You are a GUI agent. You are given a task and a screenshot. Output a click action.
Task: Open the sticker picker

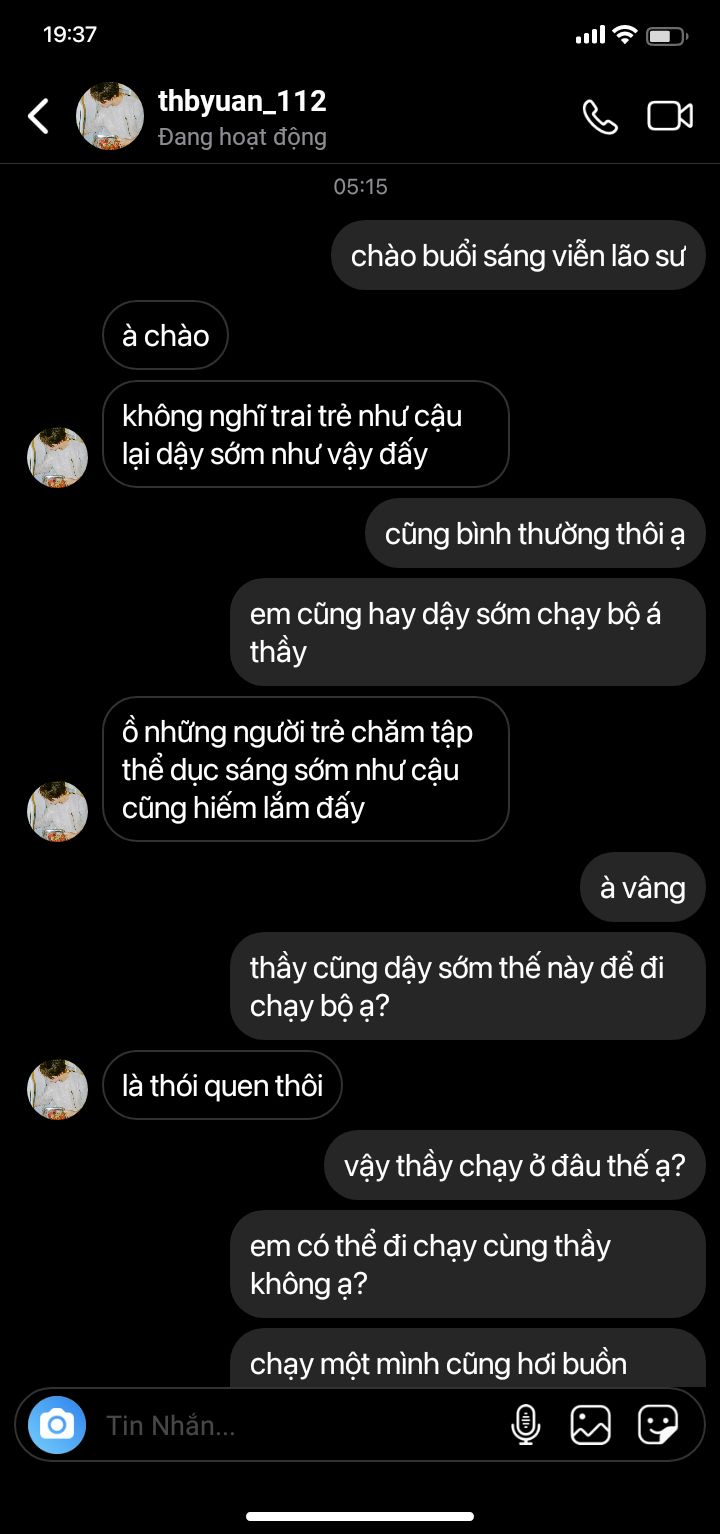[658, 1425]
